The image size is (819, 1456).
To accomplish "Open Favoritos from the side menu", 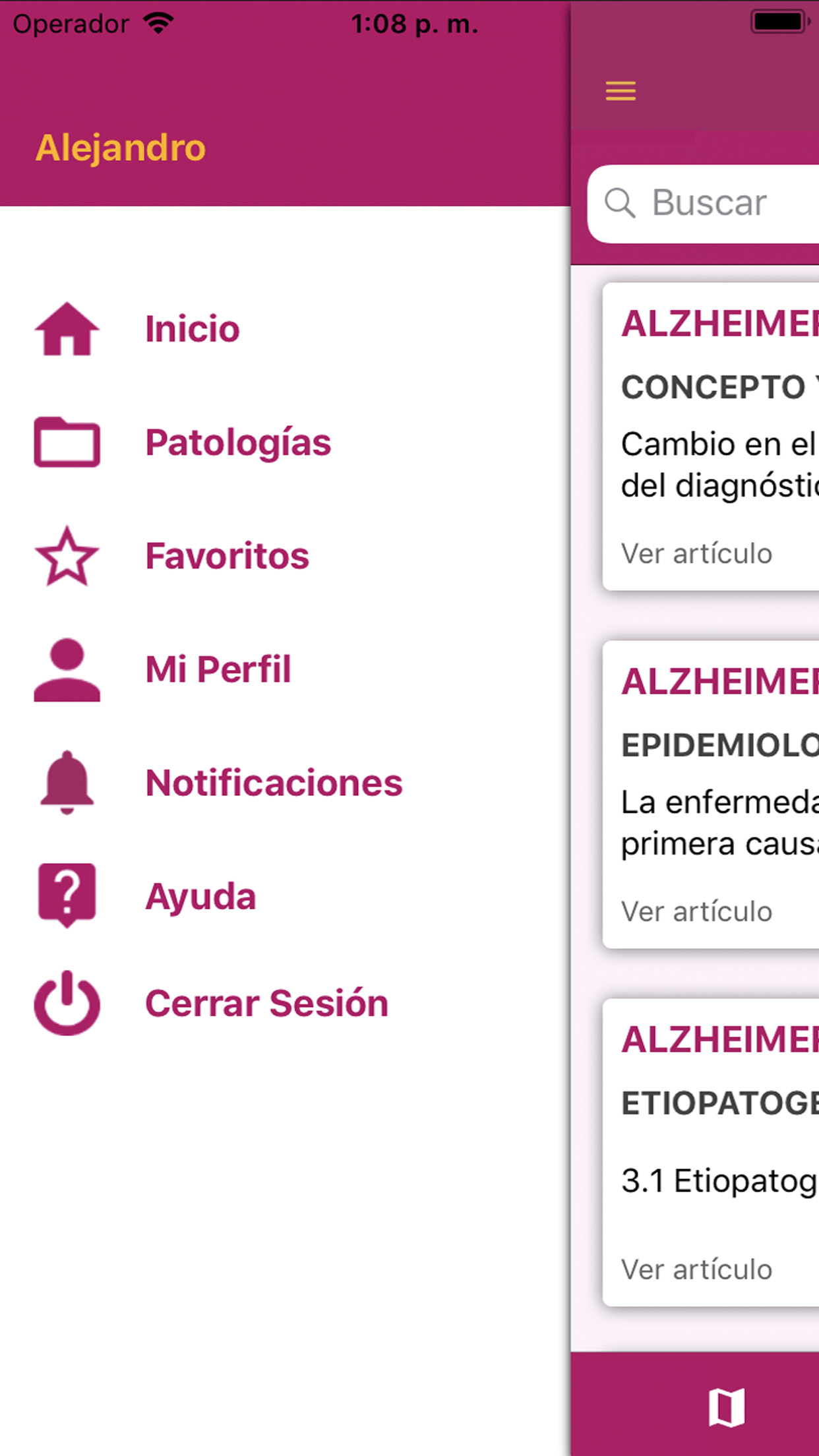I will [227, 556].
